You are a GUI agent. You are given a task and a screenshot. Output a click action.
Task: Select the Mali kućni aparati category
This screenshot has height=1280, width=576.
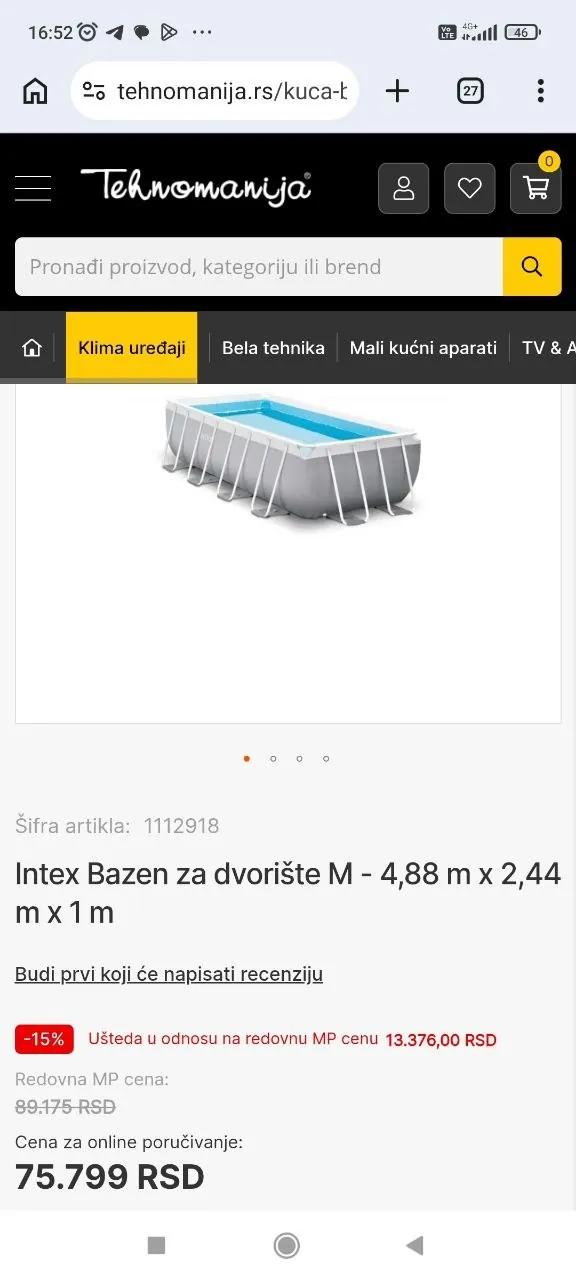tap(423, 348)
